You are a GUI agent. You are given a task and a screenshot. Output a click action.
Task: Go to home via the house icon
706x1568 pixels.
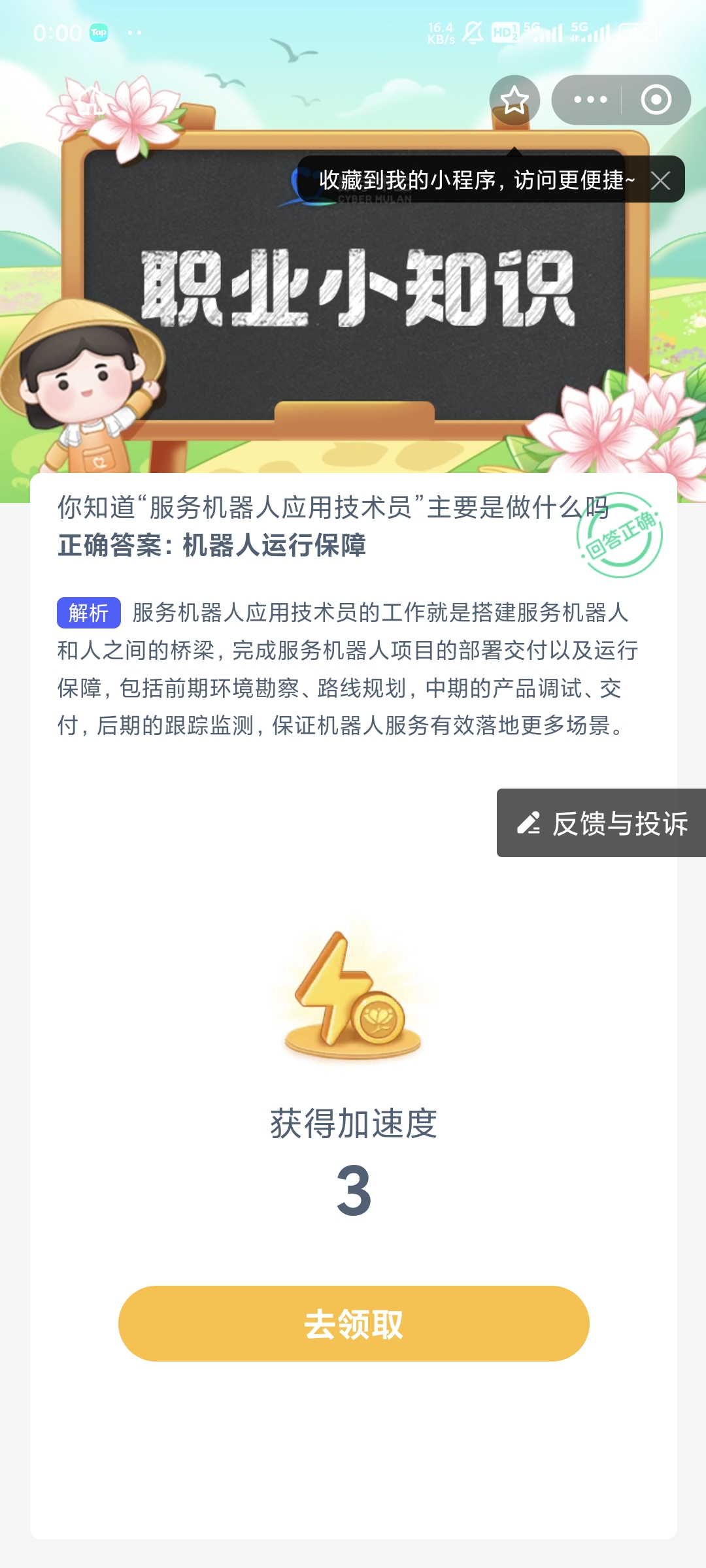click(x=92, y=103)
